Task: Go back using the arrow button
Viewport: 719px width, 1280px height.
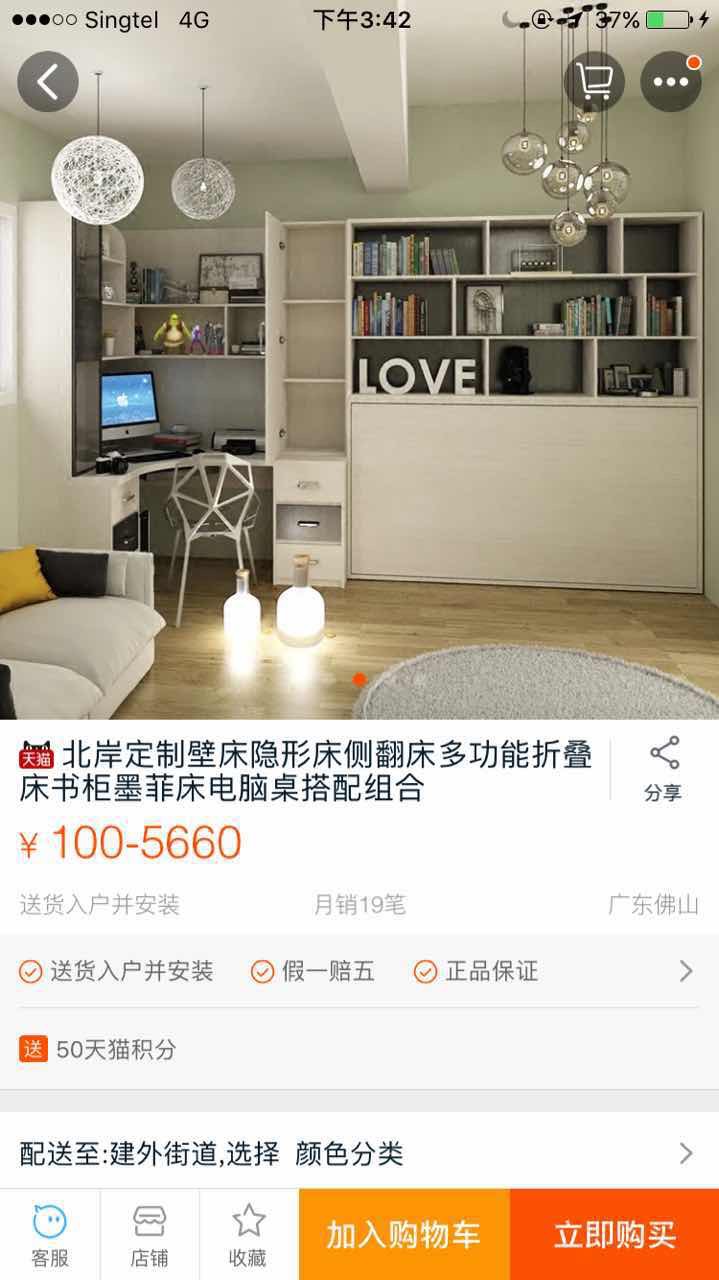Action: point(47,82)
